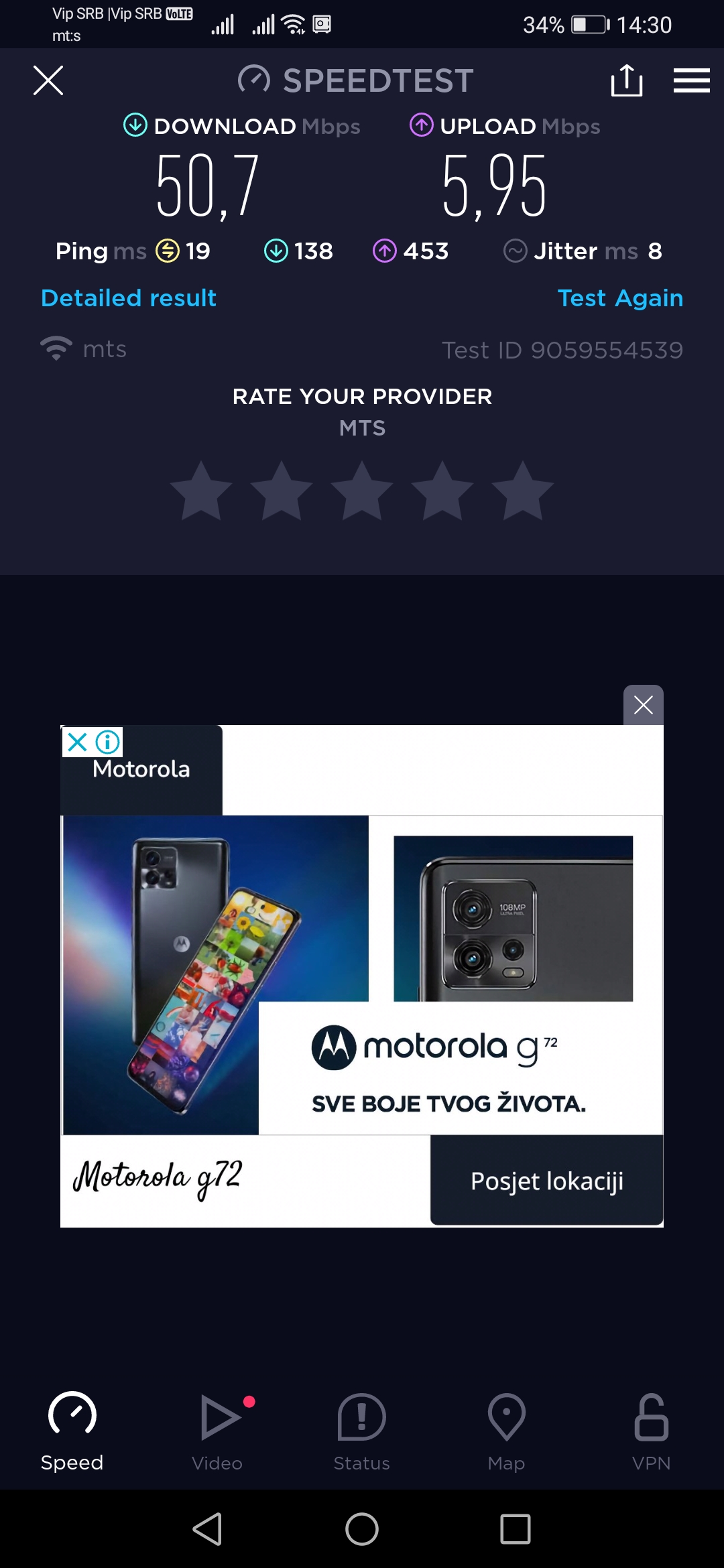Tap Test Again to rerun test
724x1568 pixels.
(x=620, y=298)
